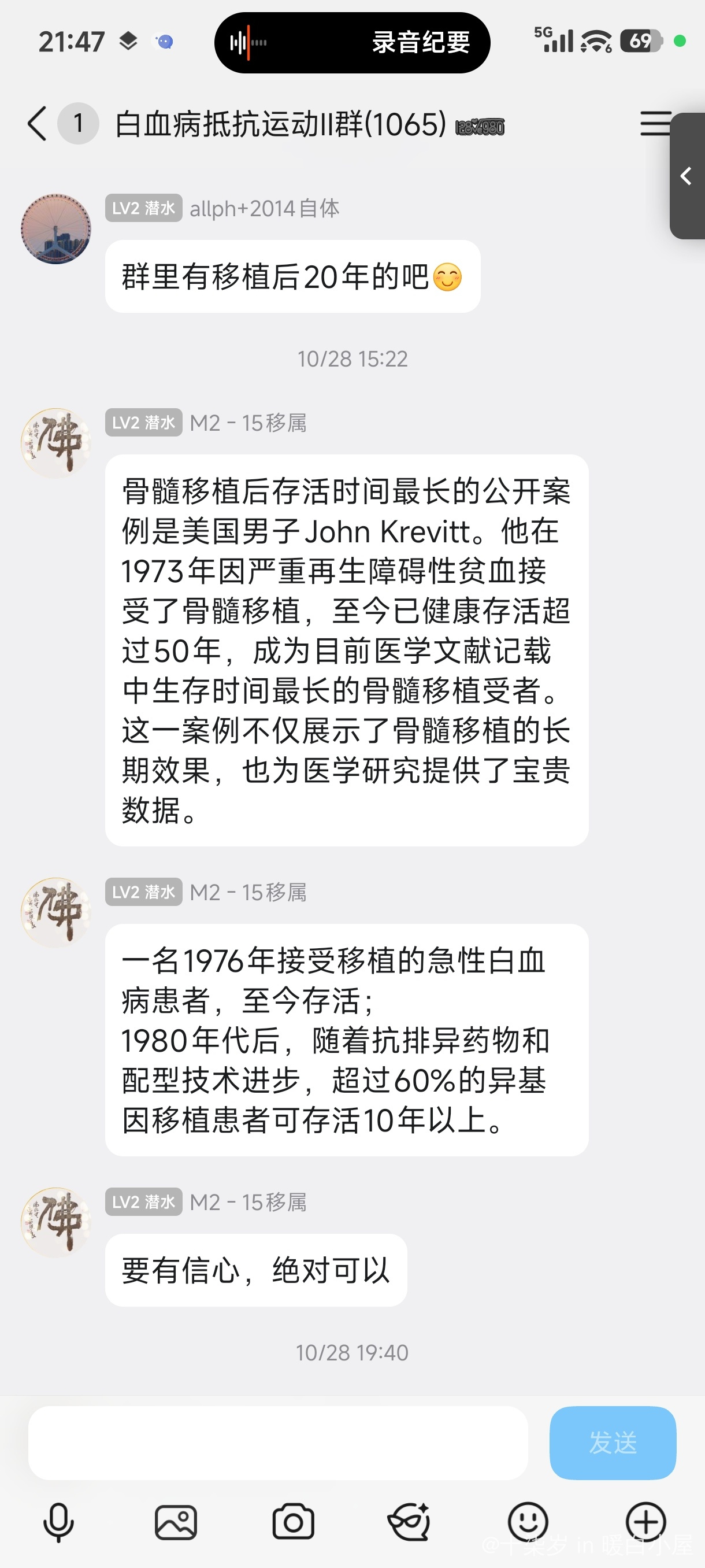Open the group menu icon

tap(655, 124)
